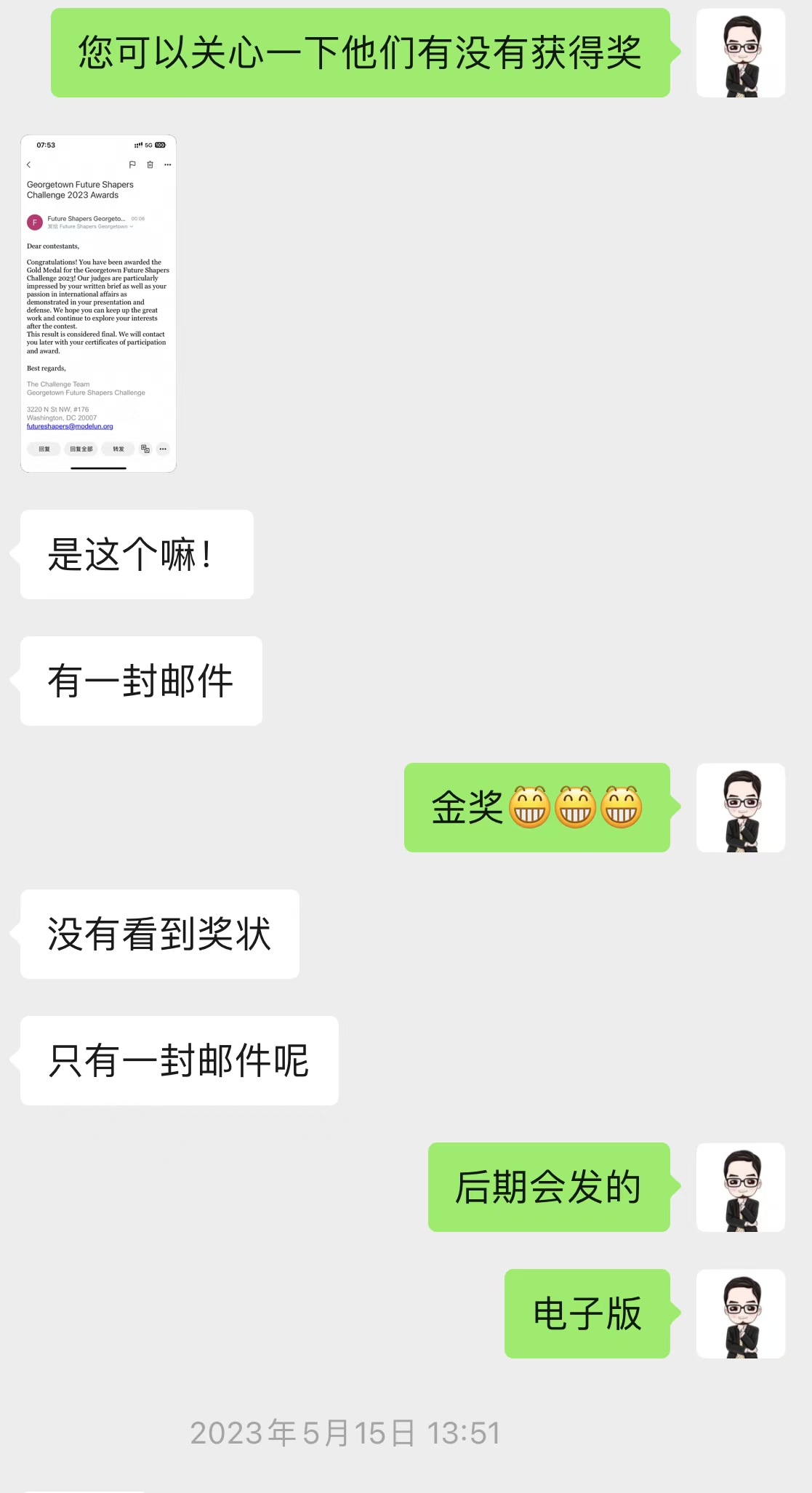Viewport: 812px width, 1493px height.
Task: Open sender's avatar beside the 金奖 message
Action: (x=740, y=807)
